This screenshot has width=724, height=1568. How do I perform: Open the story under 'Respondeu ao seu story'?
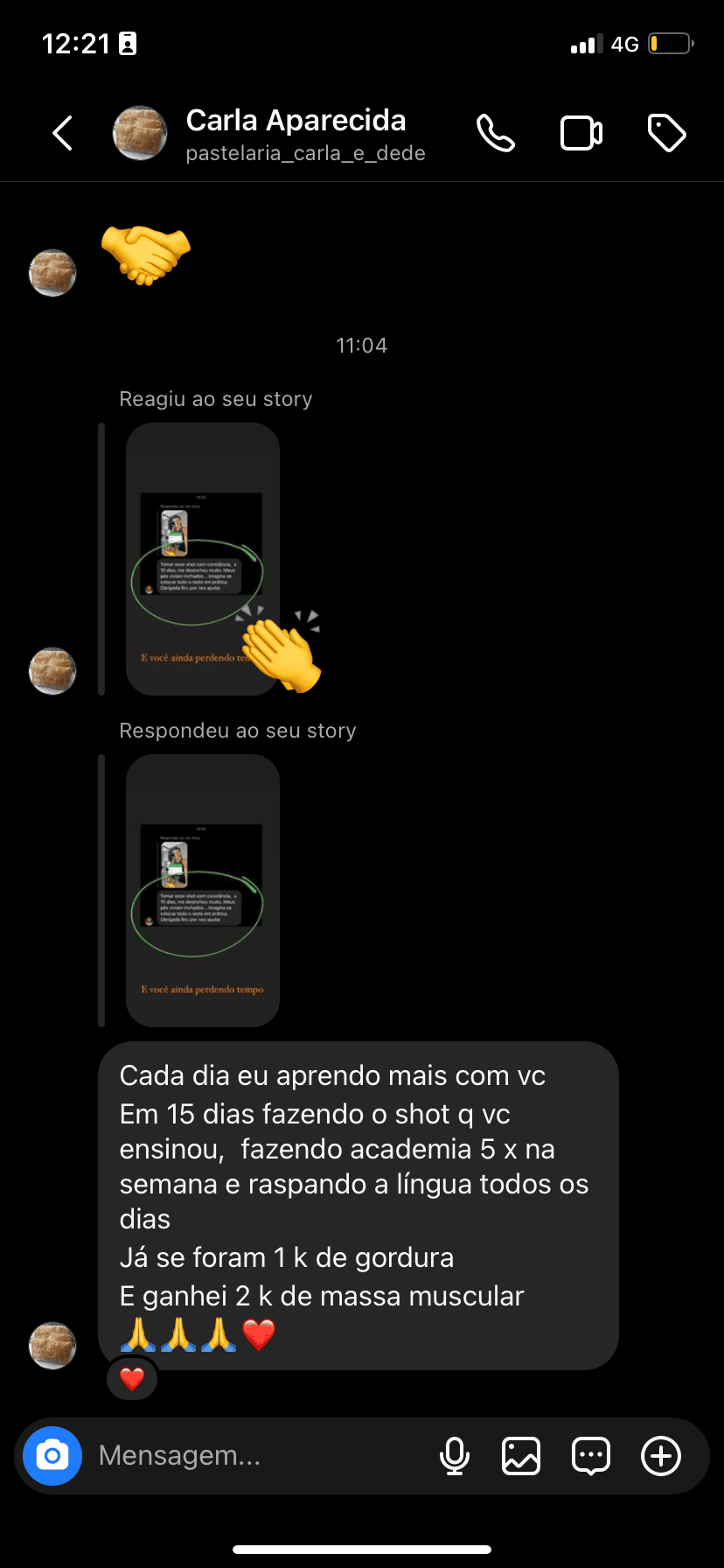203,891
